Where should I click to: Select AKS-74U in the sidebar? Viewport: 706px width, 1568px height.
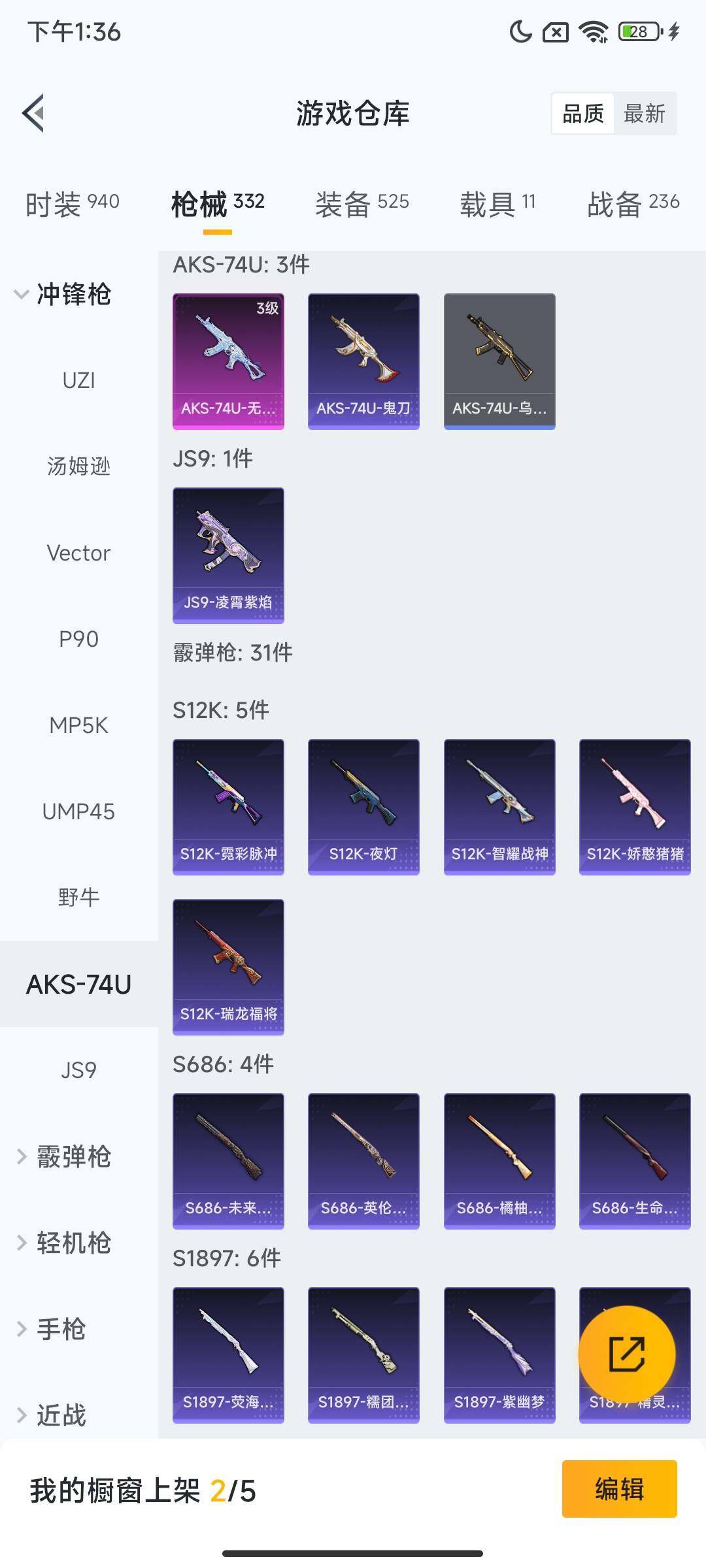click(78, 983)
